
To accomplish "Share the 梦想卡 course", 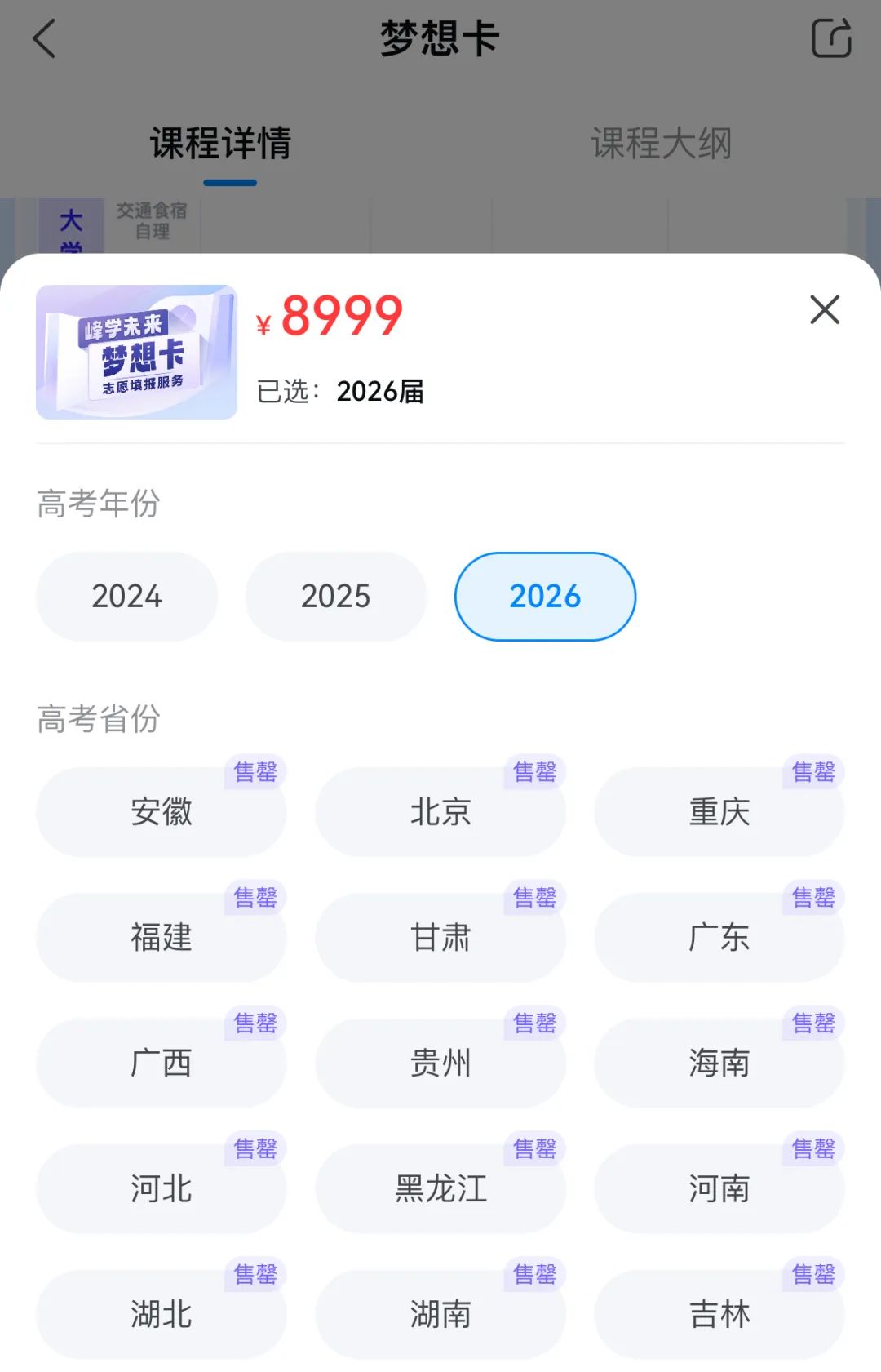I will click(831, 38).
